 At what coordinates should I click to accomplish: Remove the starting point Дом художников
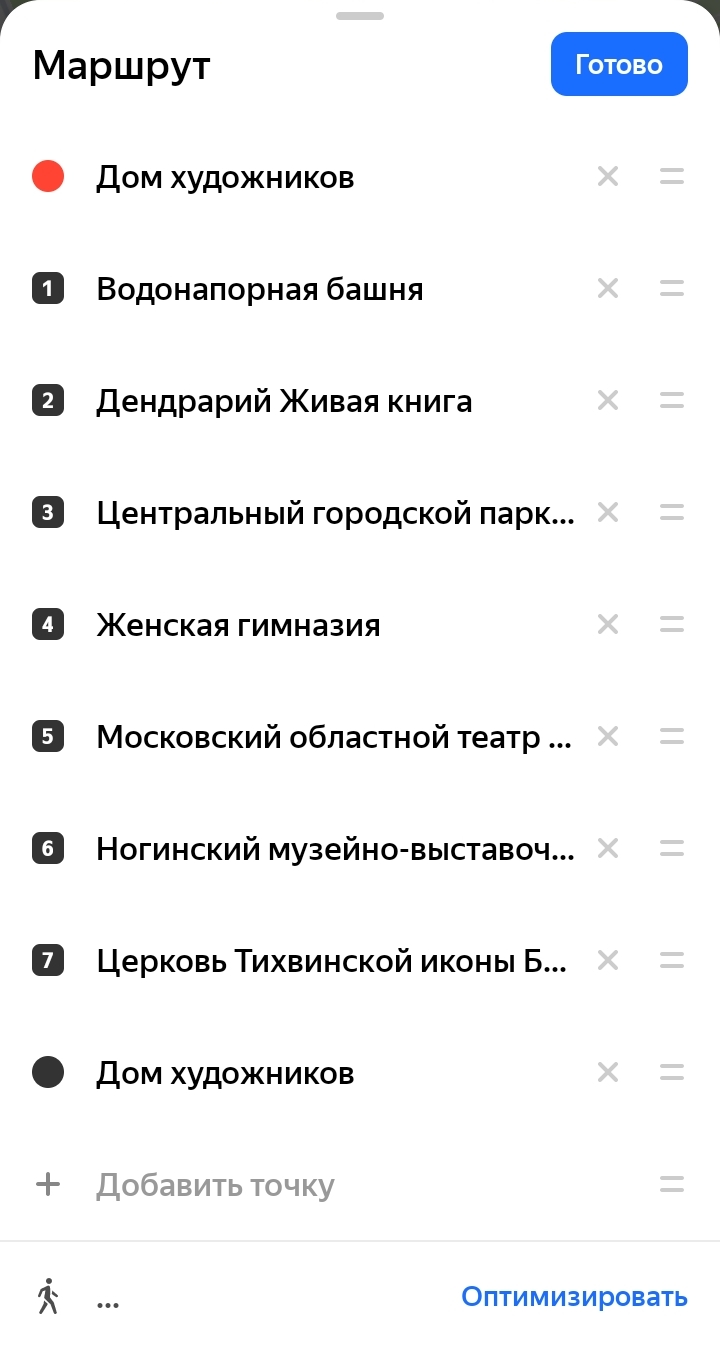(607, 178)
